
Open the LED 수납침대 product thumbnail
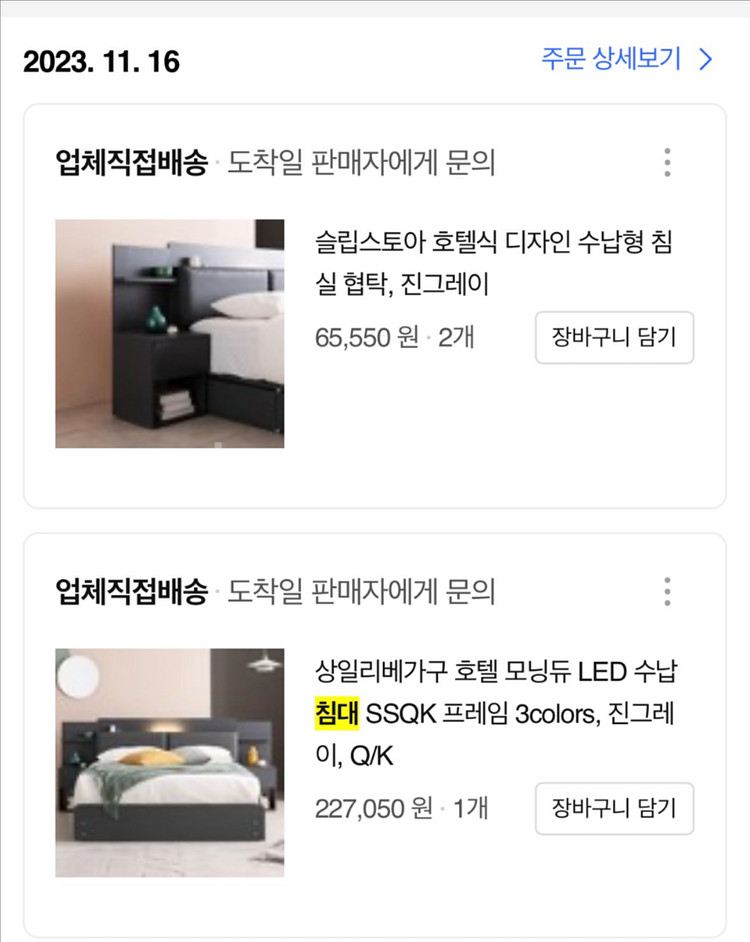(170, 764)
